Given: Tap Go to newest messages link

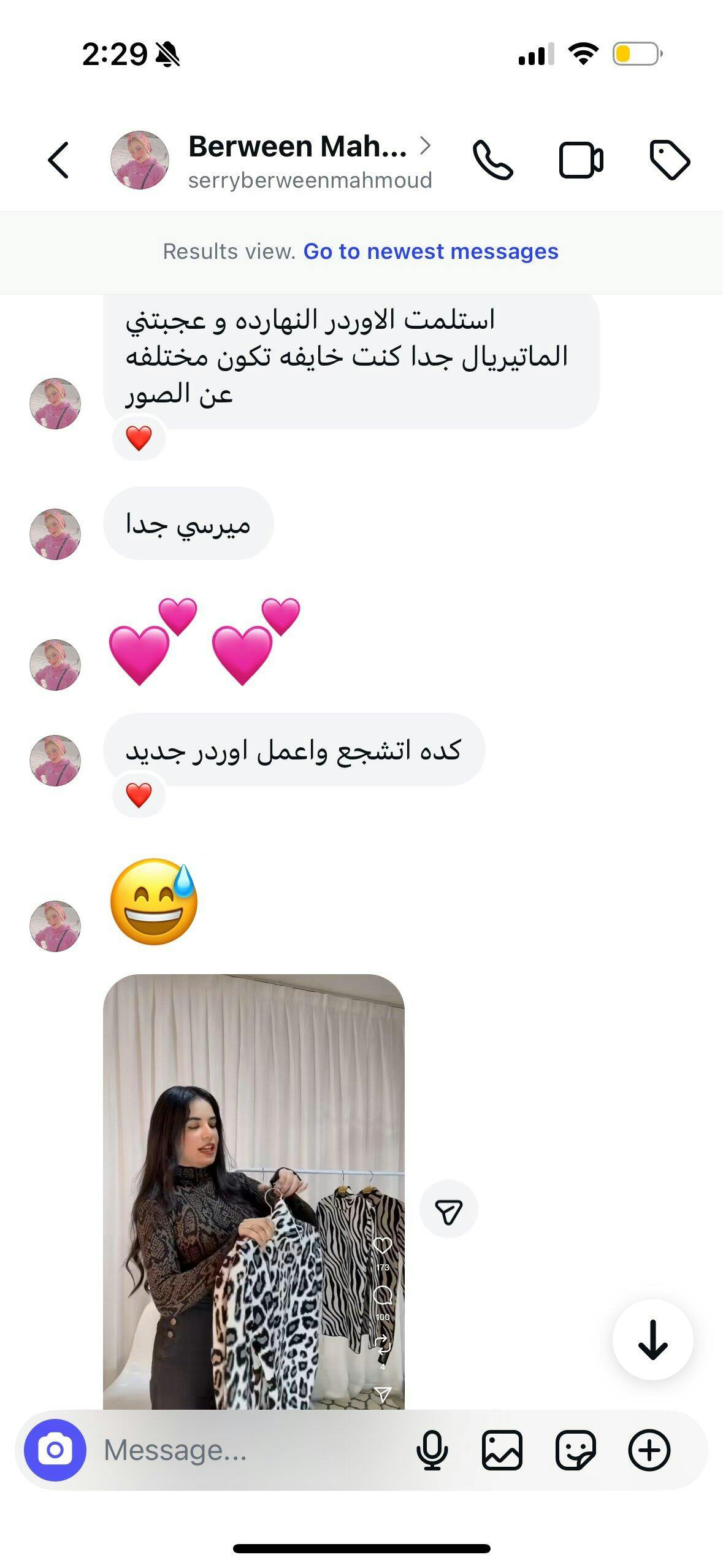Looking at the screenshot, I should [430, 252].
